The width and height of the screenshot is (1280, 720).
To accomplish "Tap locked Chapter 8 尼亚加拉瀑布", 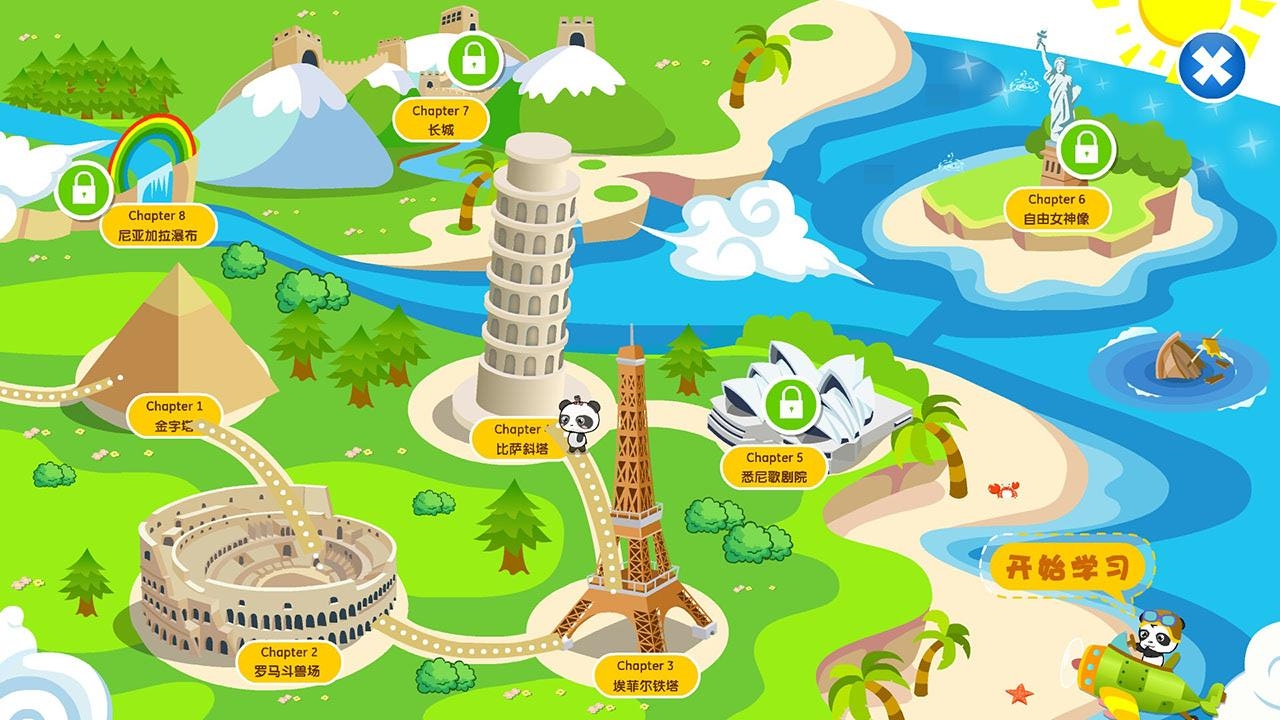I will click(x=157, y=225).
